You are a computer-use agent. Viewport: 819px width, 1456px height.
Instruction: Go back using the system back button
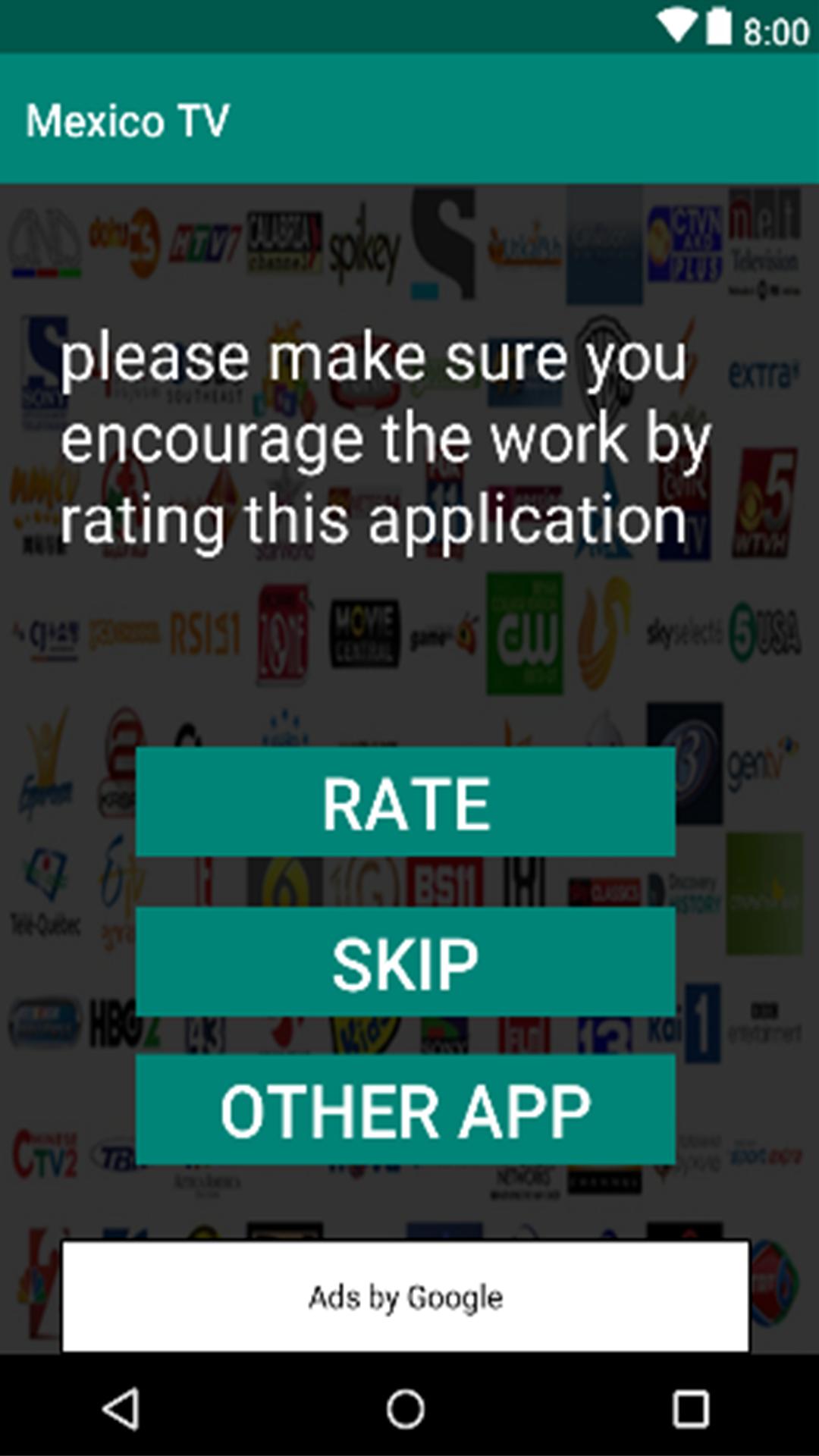point(121,1409)
